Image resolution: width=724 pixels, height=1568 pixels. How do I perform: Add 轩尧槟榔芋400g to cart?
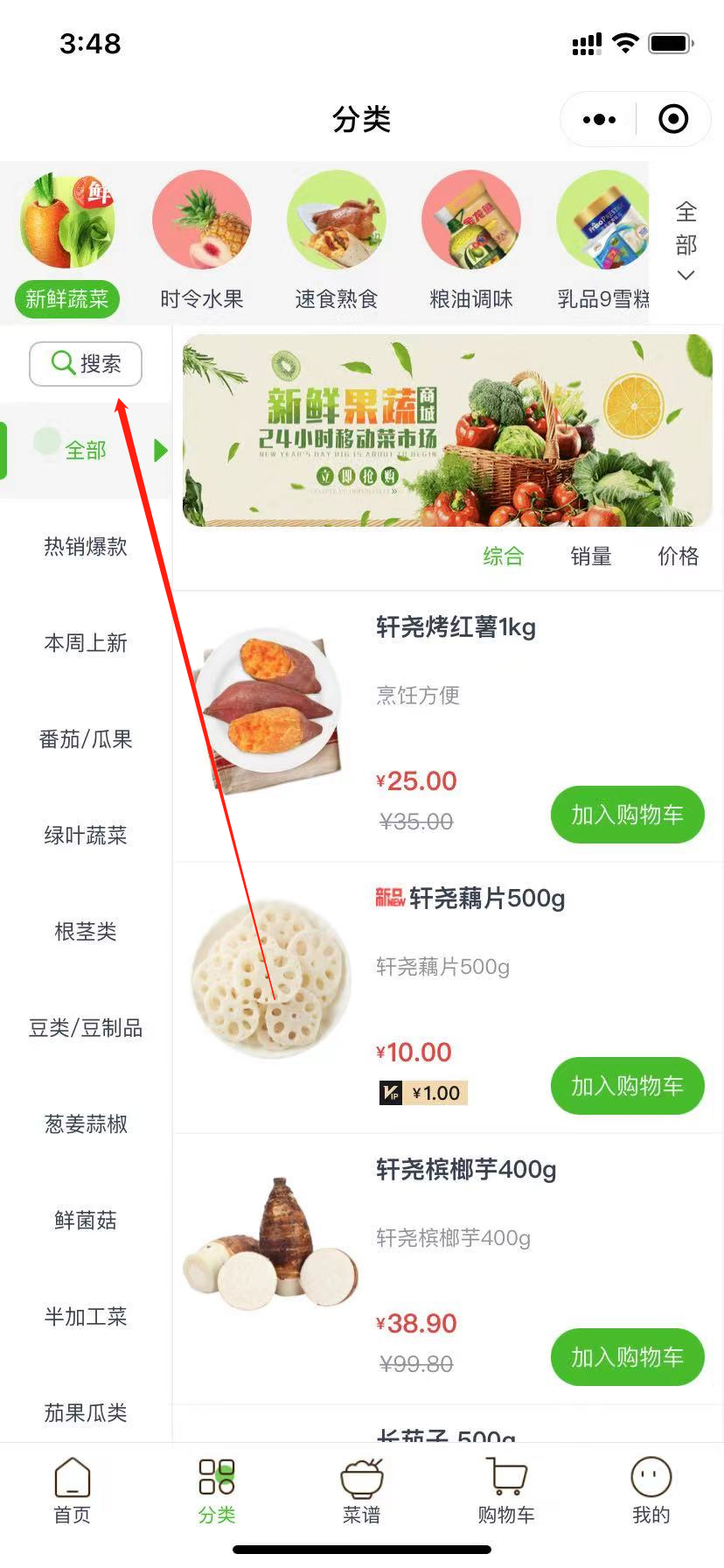pos(627,1357)
